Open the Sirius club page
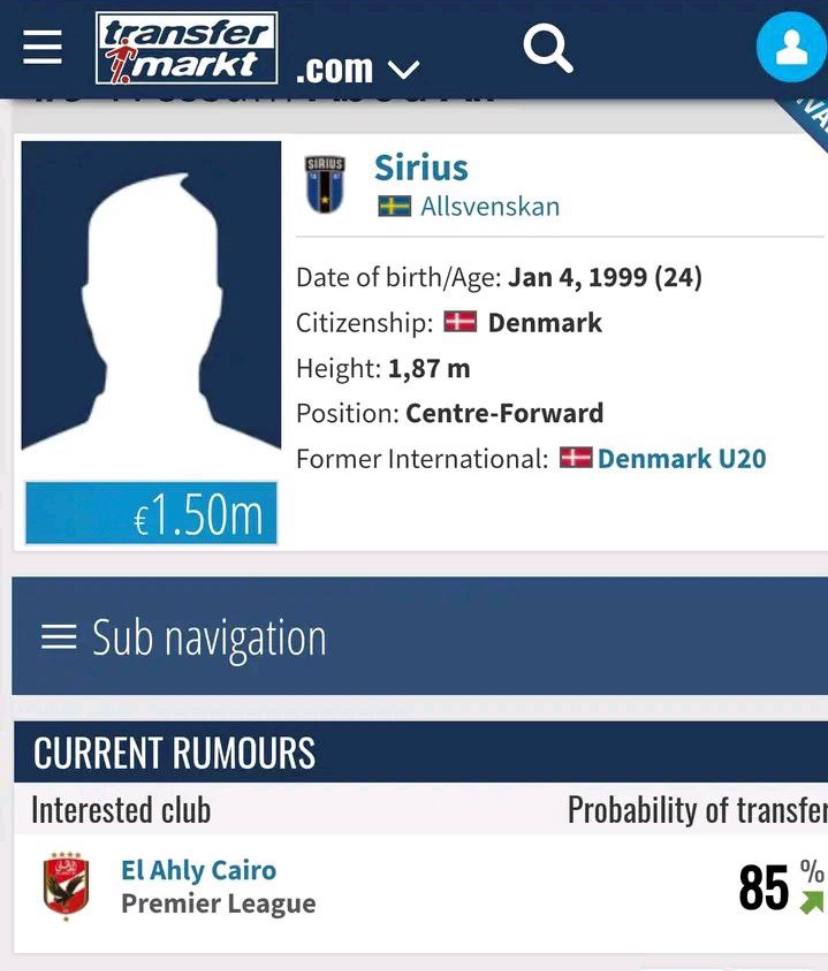828x971 pixels. tap(421, 167)
